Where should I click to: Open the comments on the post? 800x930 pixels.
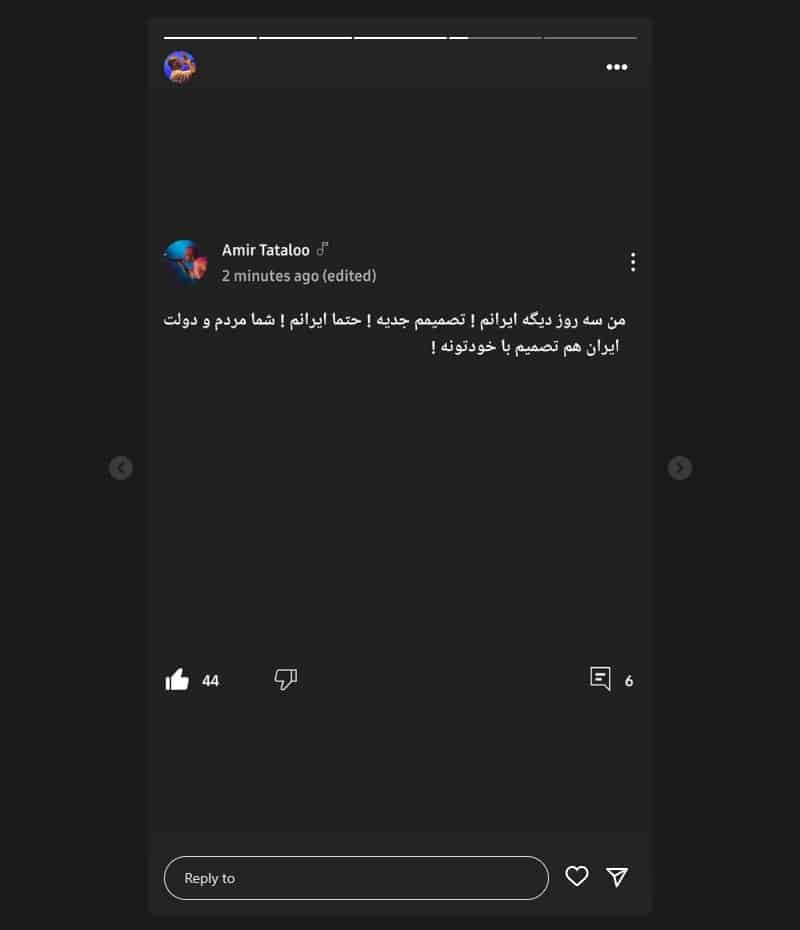click(601, 680)
